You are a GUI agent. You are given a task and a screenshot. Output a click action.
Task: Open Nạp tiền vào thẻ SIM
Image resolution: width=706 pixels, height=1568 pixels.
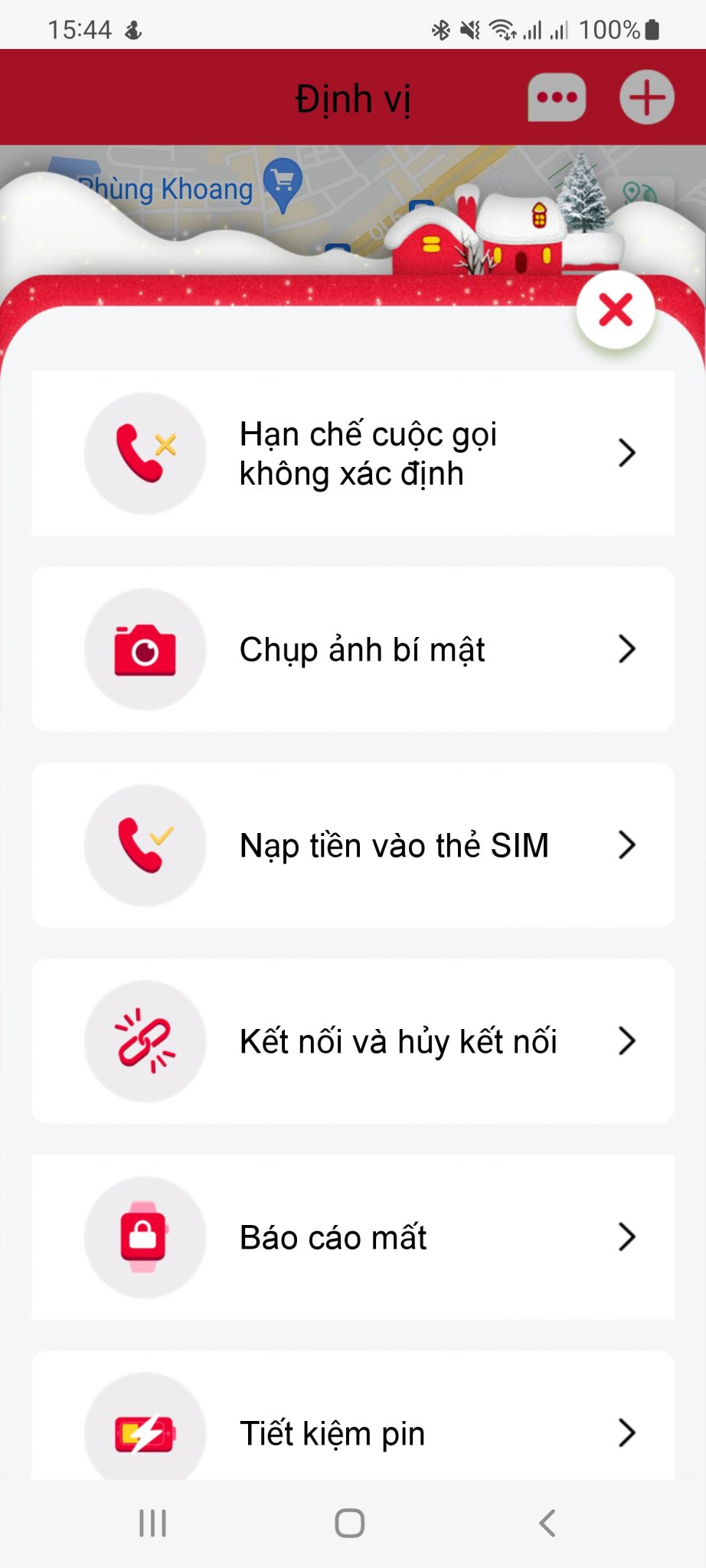353,845
